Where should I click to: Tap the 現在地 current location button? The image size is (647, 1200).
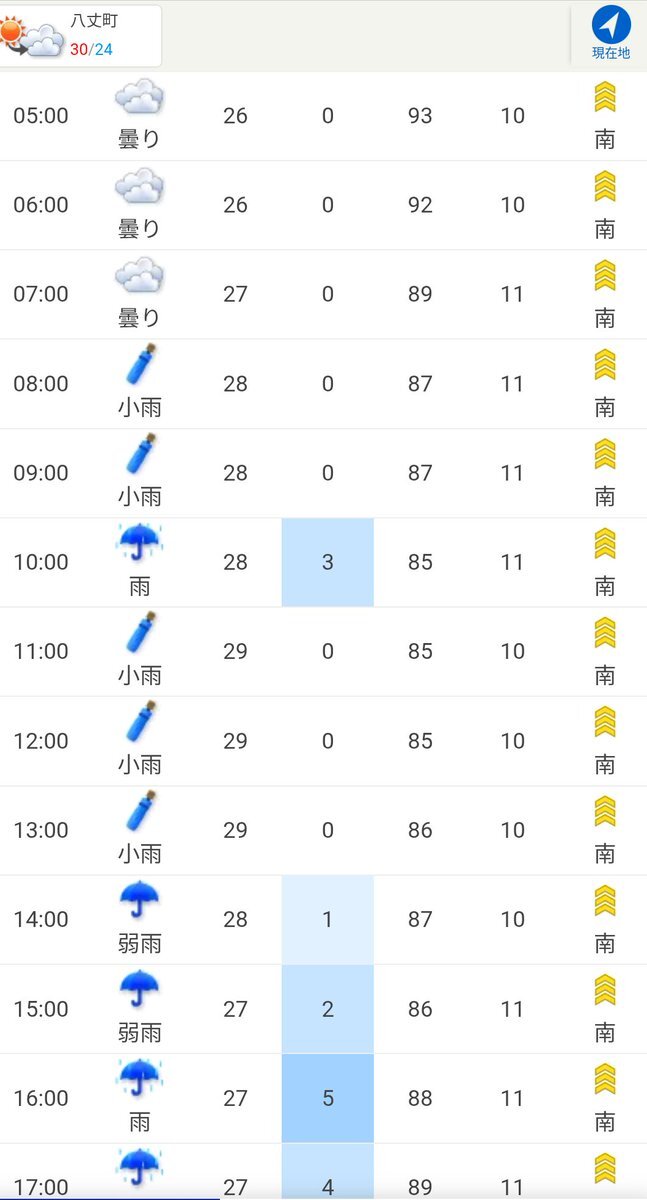point(610,34)
